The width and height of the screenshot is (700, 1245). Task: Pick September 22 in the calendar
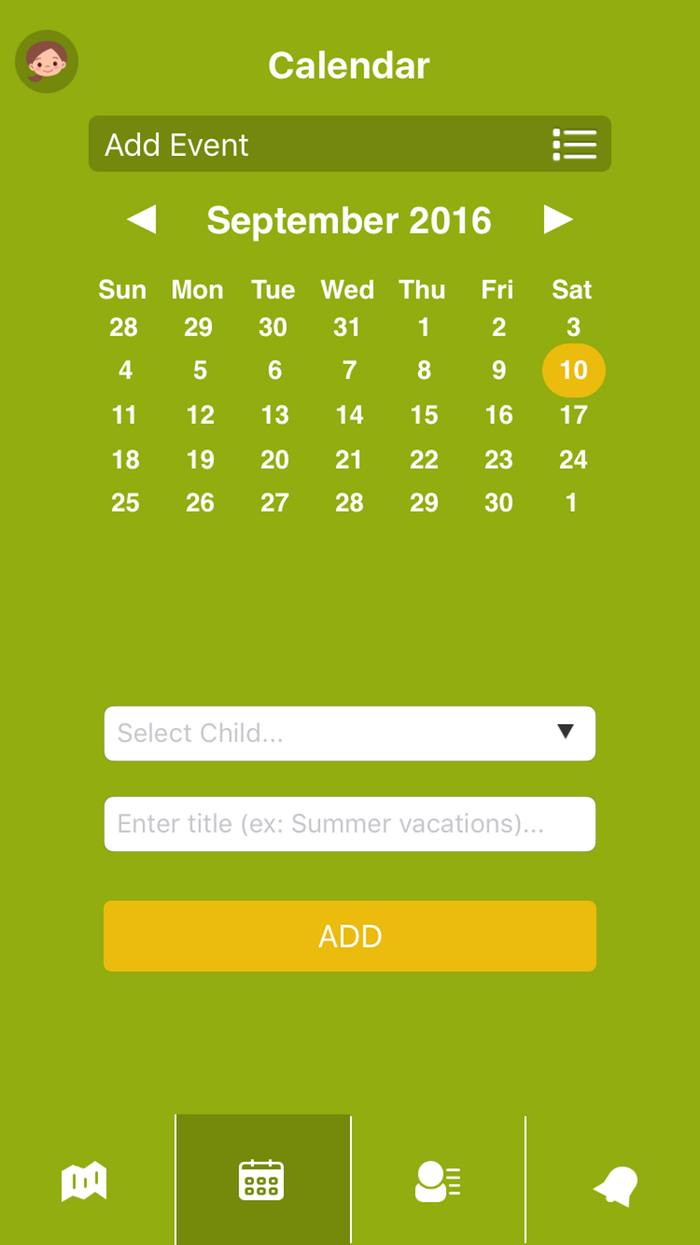pyautogui.click(x=424, y=460)
